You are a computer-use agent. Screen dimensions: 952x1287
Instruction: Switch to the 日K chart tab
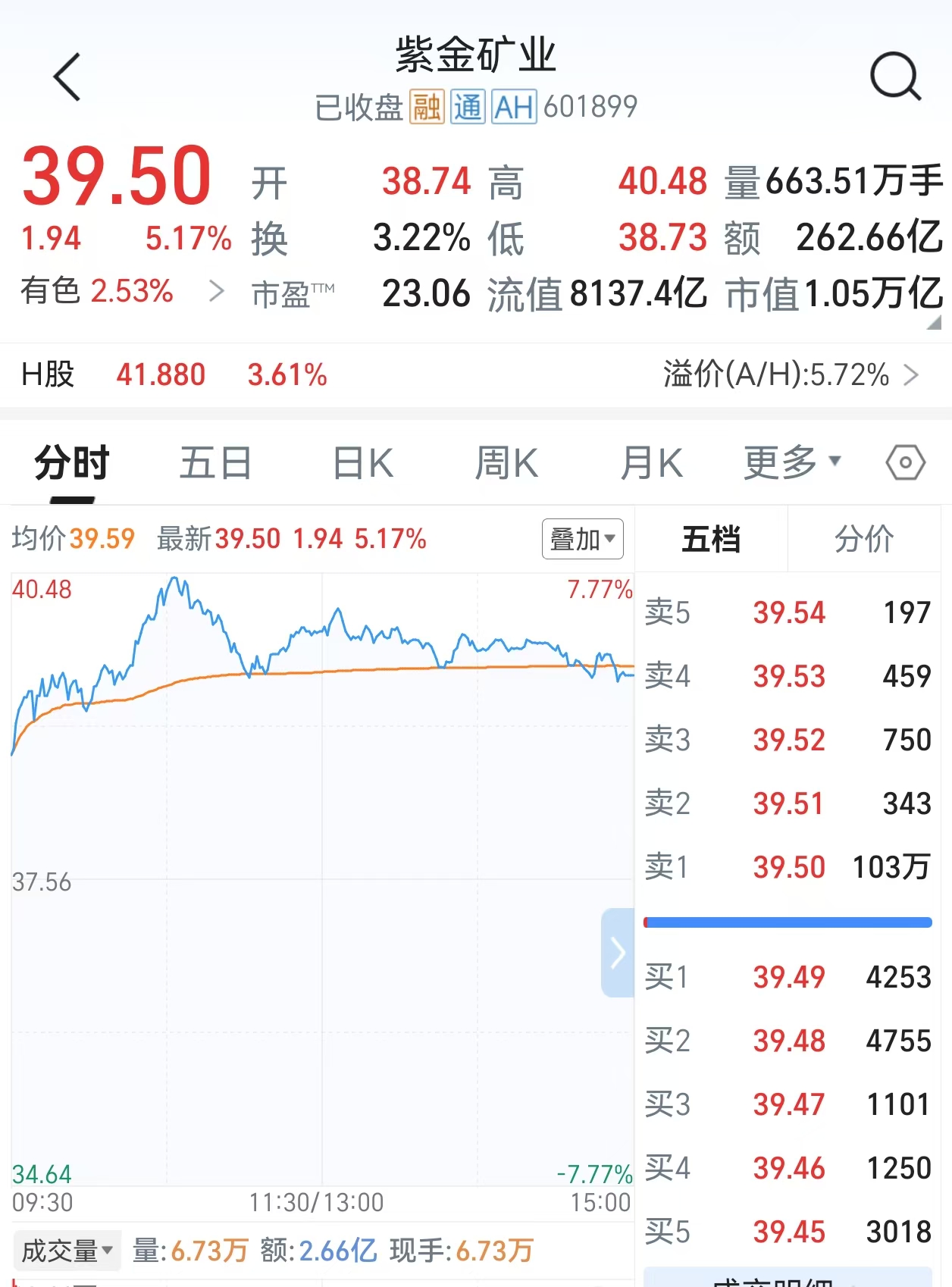(x=363, y=463)
